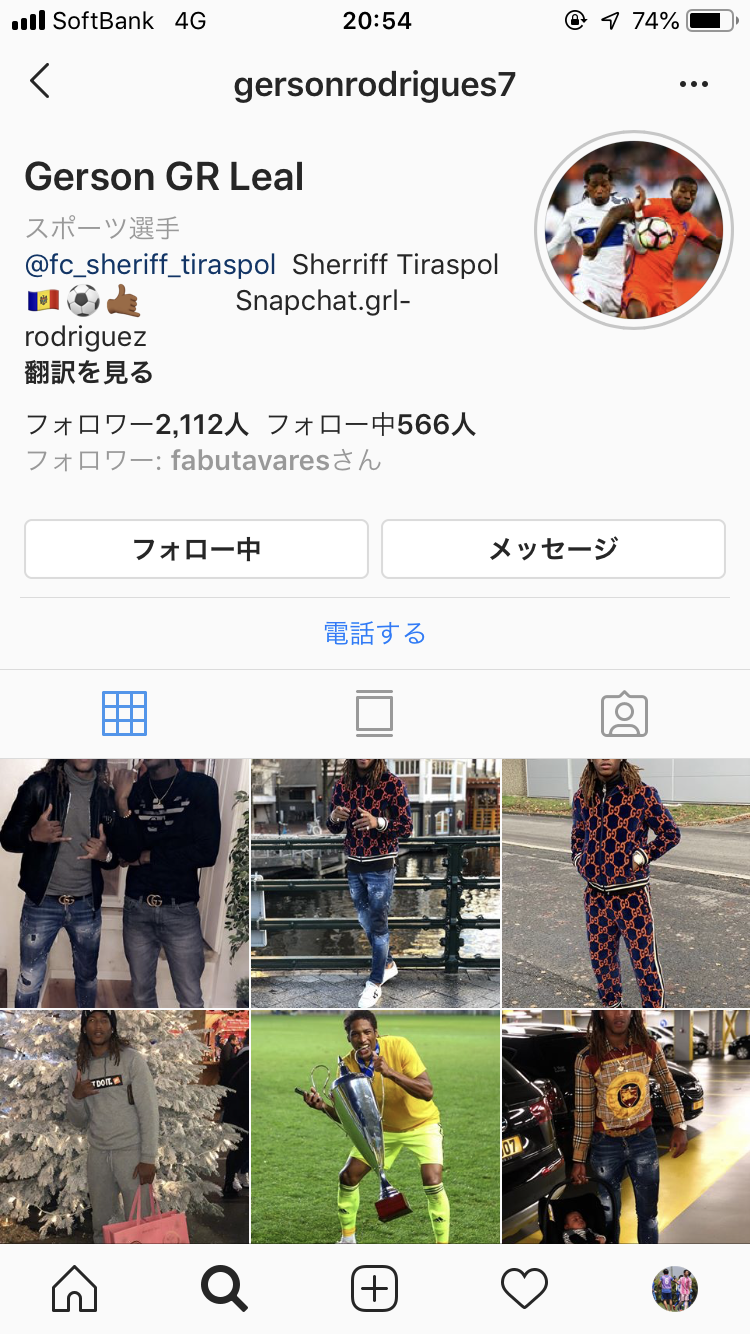750x1334 pixels.
Task: Open the white Christmas tree post
Action: click(x=124, y=1126)
